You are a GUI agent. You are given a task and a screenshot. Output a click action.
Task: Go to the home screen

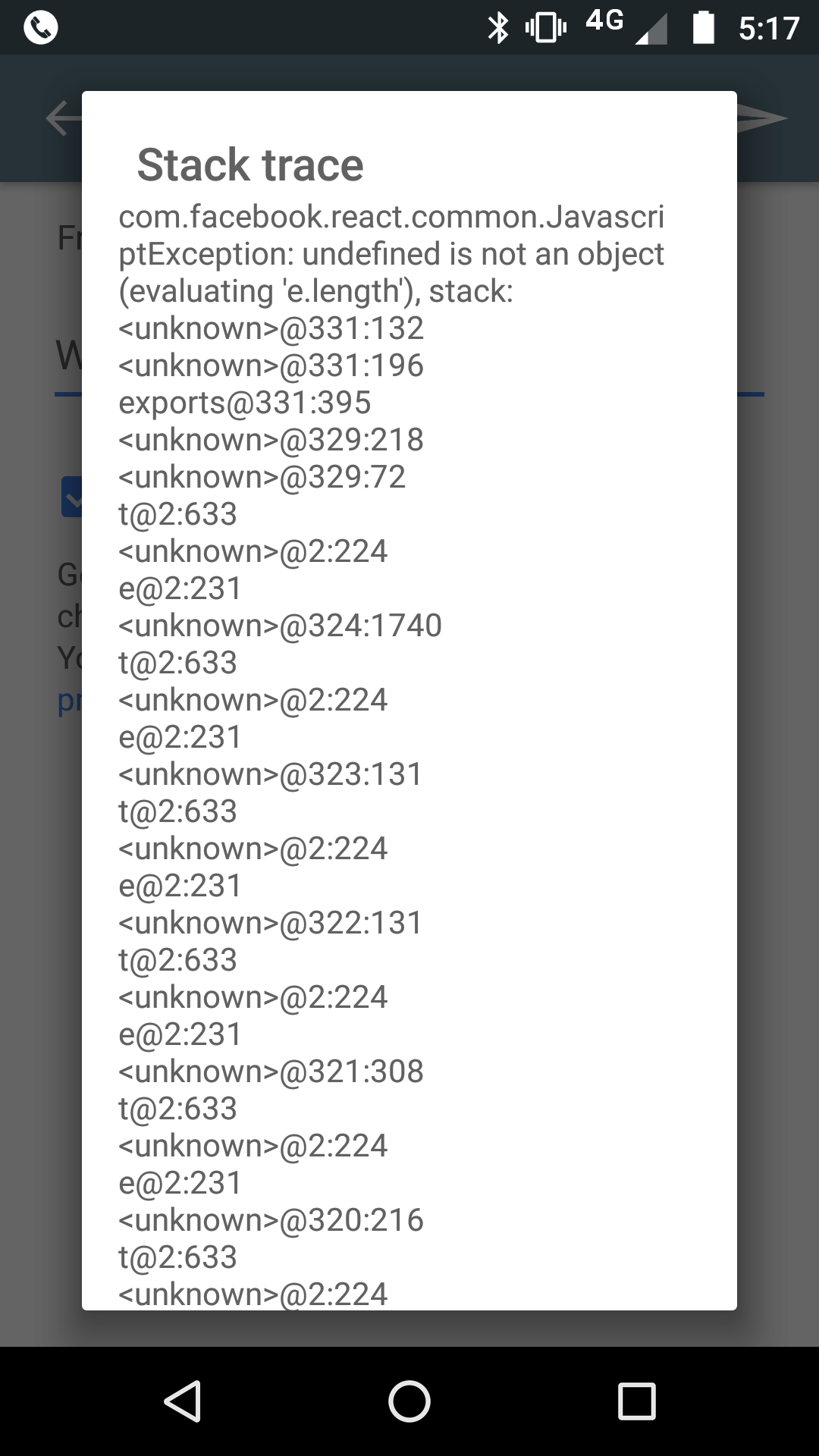point(409,1401)
